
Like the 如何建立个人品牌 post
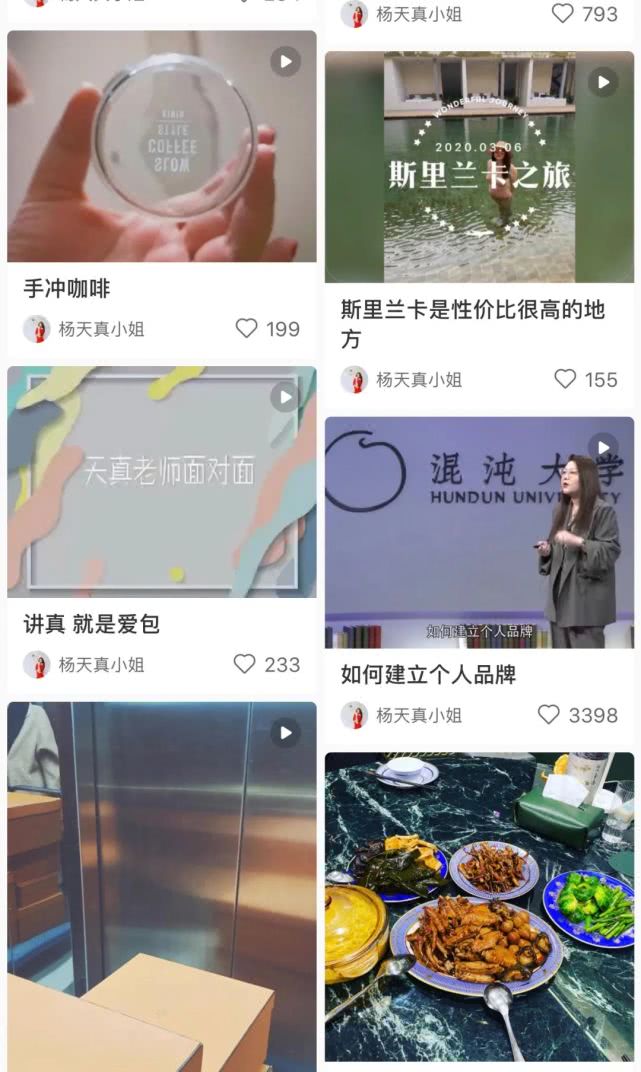point(549,715)
